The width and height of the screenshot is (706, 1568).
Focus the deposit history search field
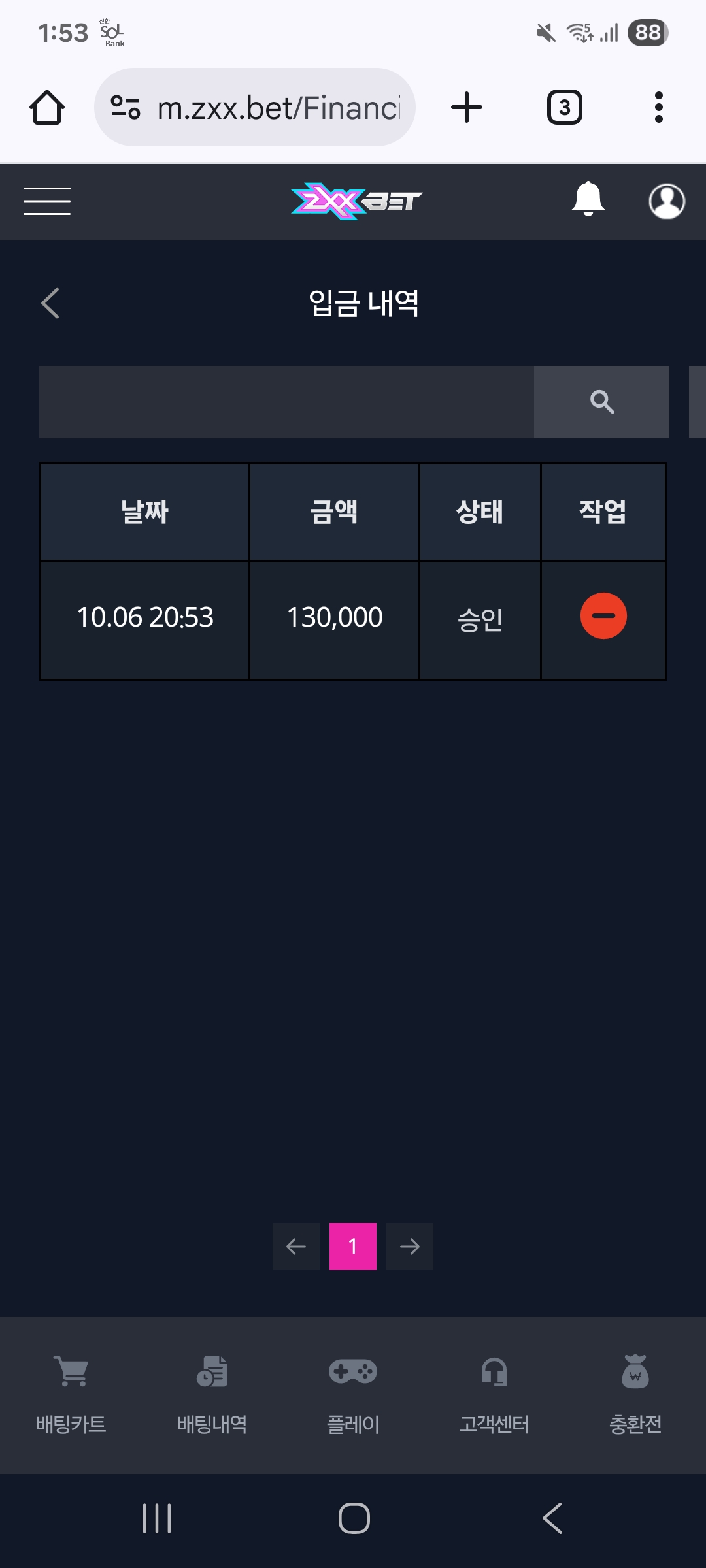(x=286, y=402)
